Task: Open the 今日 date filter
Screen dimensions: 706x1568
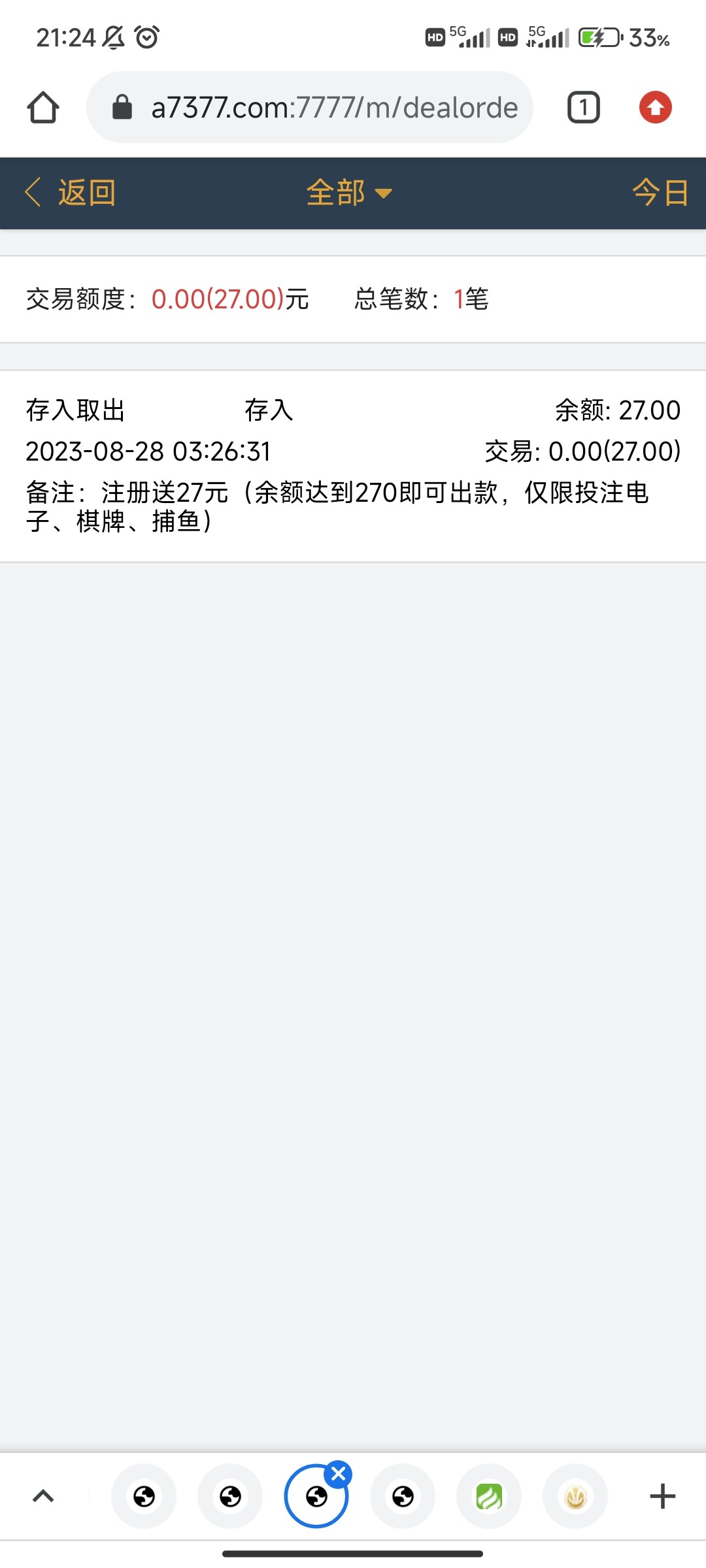Action: tap(660, 193)
